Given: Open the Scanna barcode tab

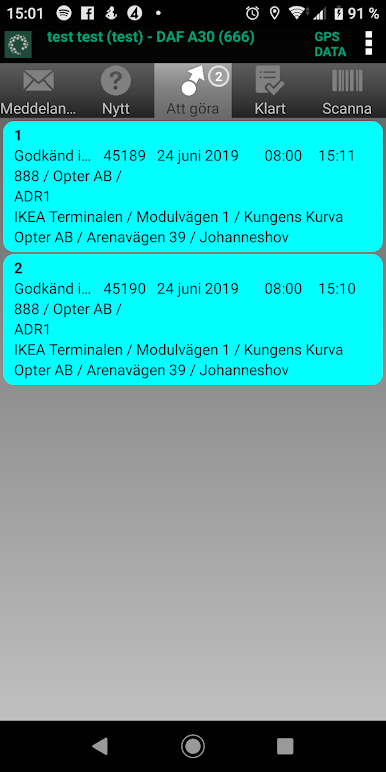Looking at the screenshot, I should tap(347, 91).
